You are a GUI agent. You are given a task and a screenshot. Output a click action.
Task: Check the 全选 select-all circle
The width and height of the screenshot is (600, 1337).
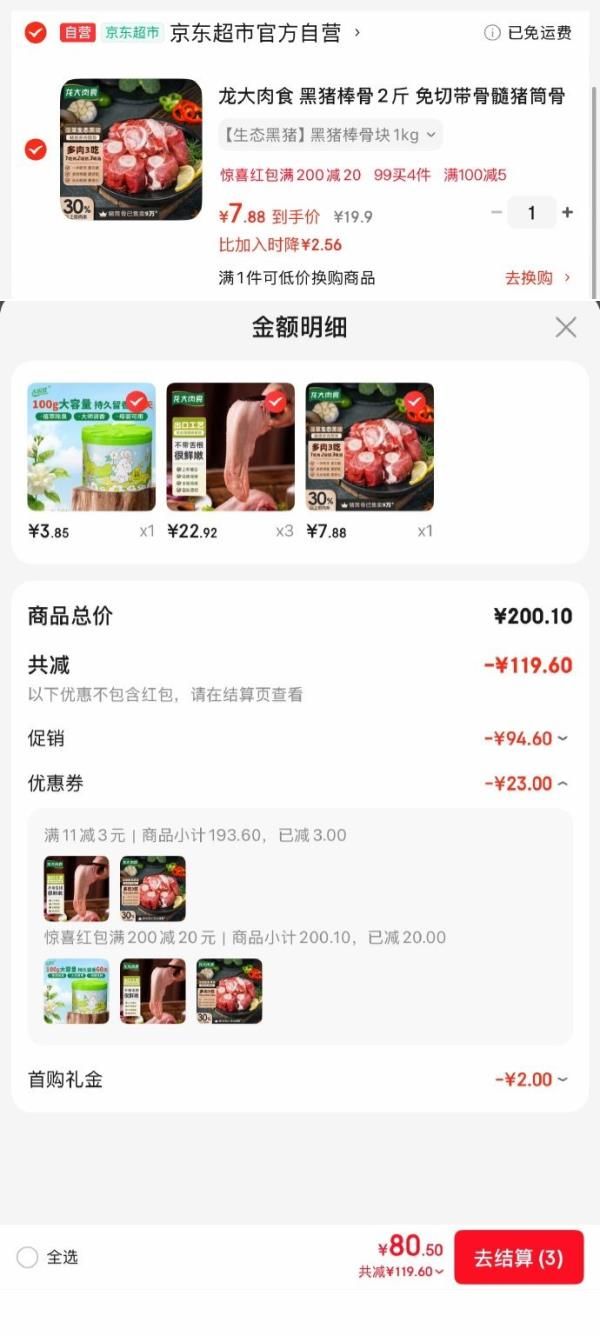[x=28, y=1257]
